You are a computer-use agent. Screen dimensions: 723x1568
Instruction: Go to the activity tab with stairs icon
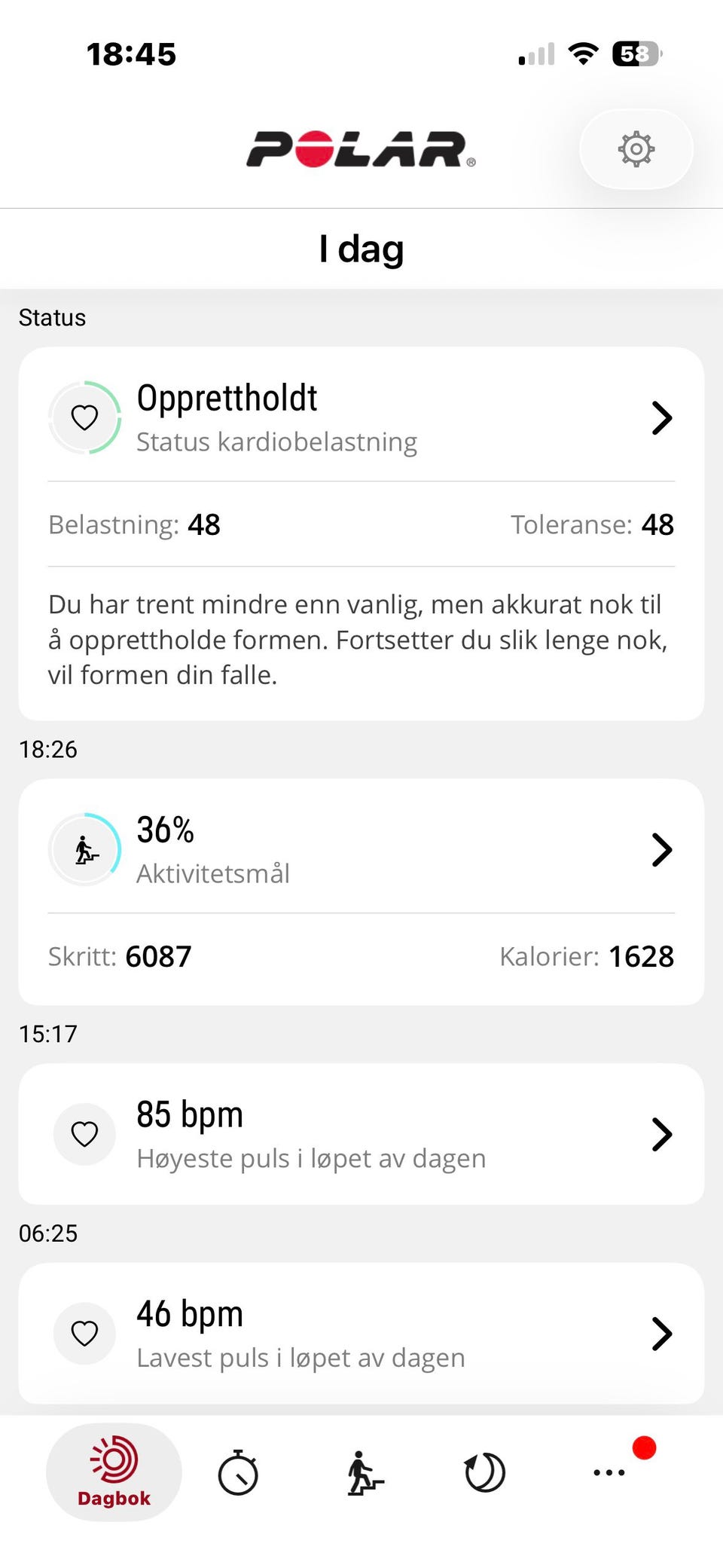click(x=364, y=1472)
